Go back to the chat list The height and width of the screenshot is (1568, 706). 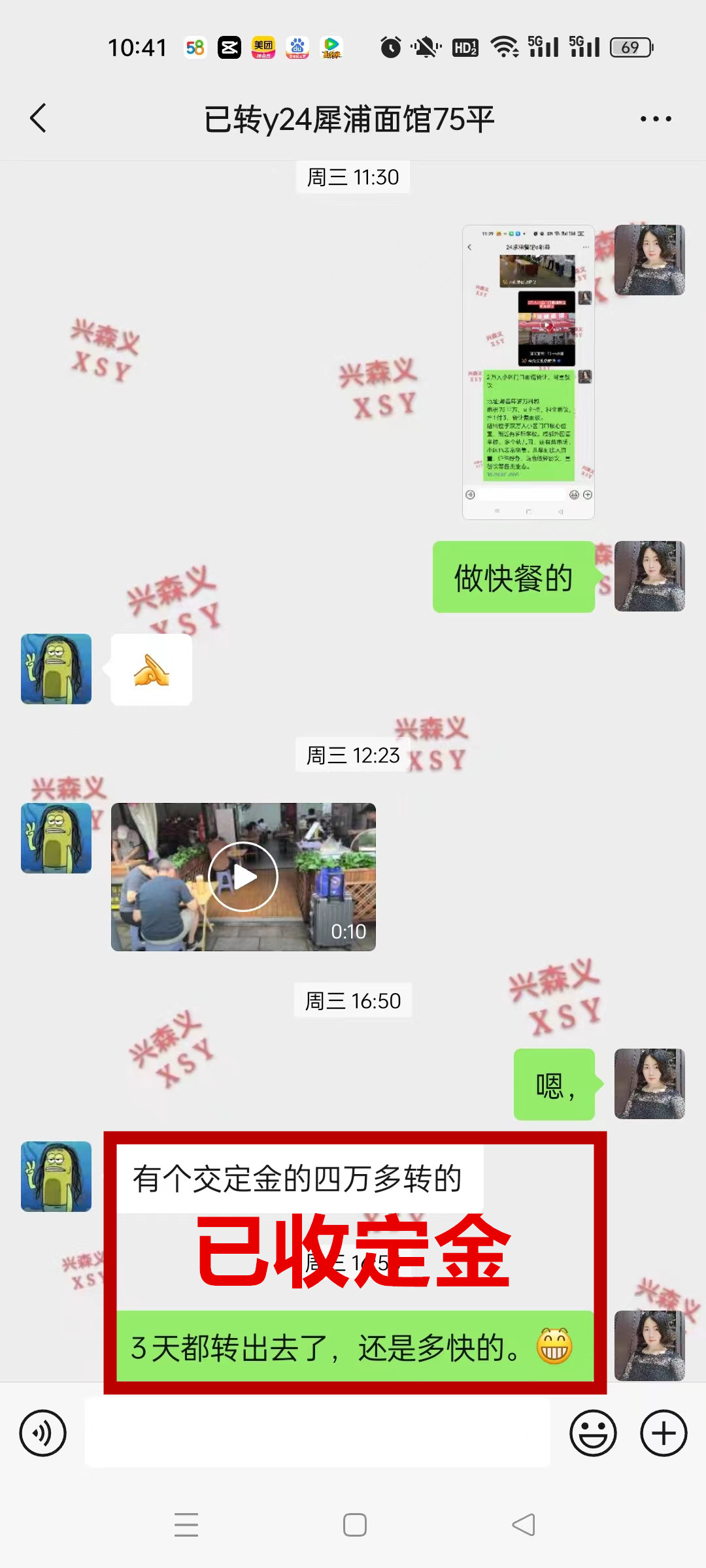click(39, 118)
